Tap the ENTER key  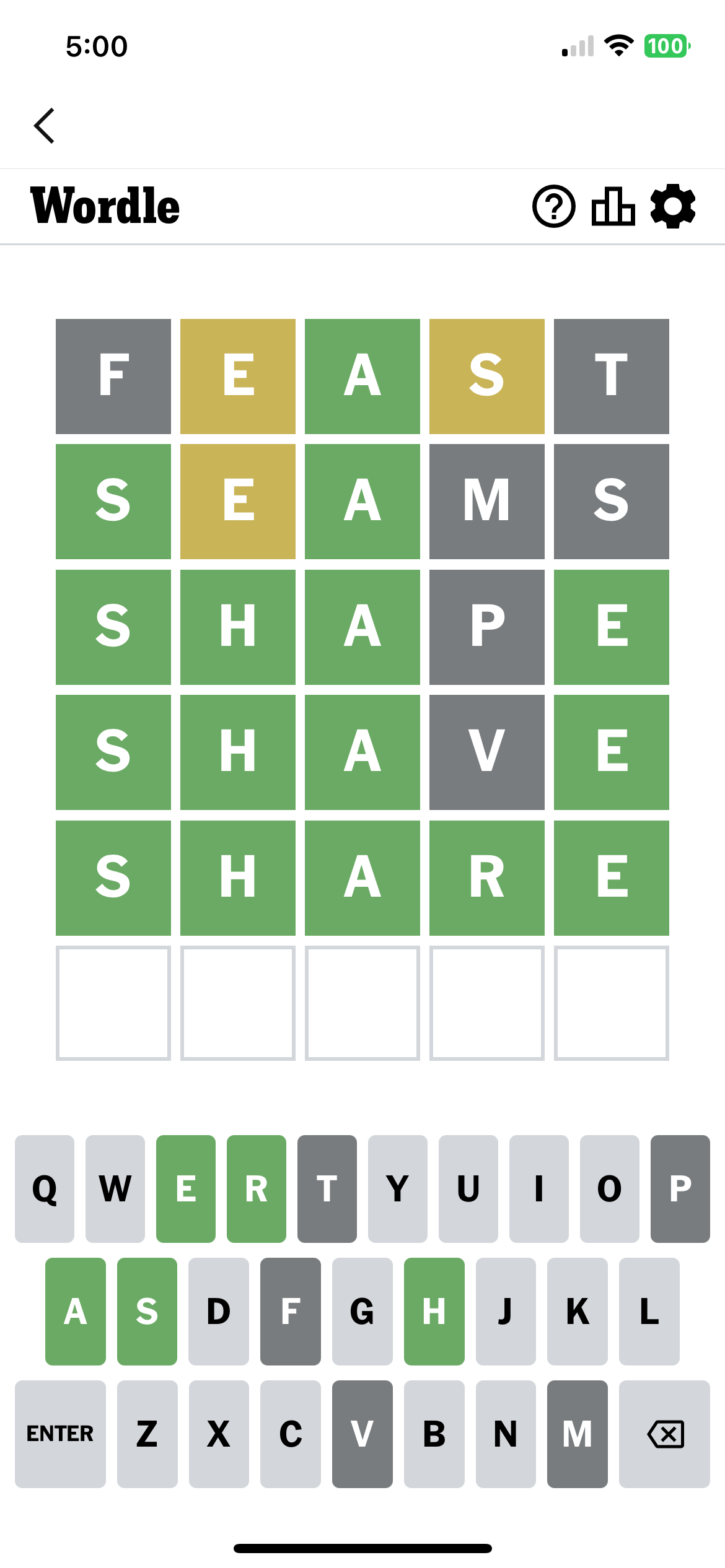(x=60, y=1434)
